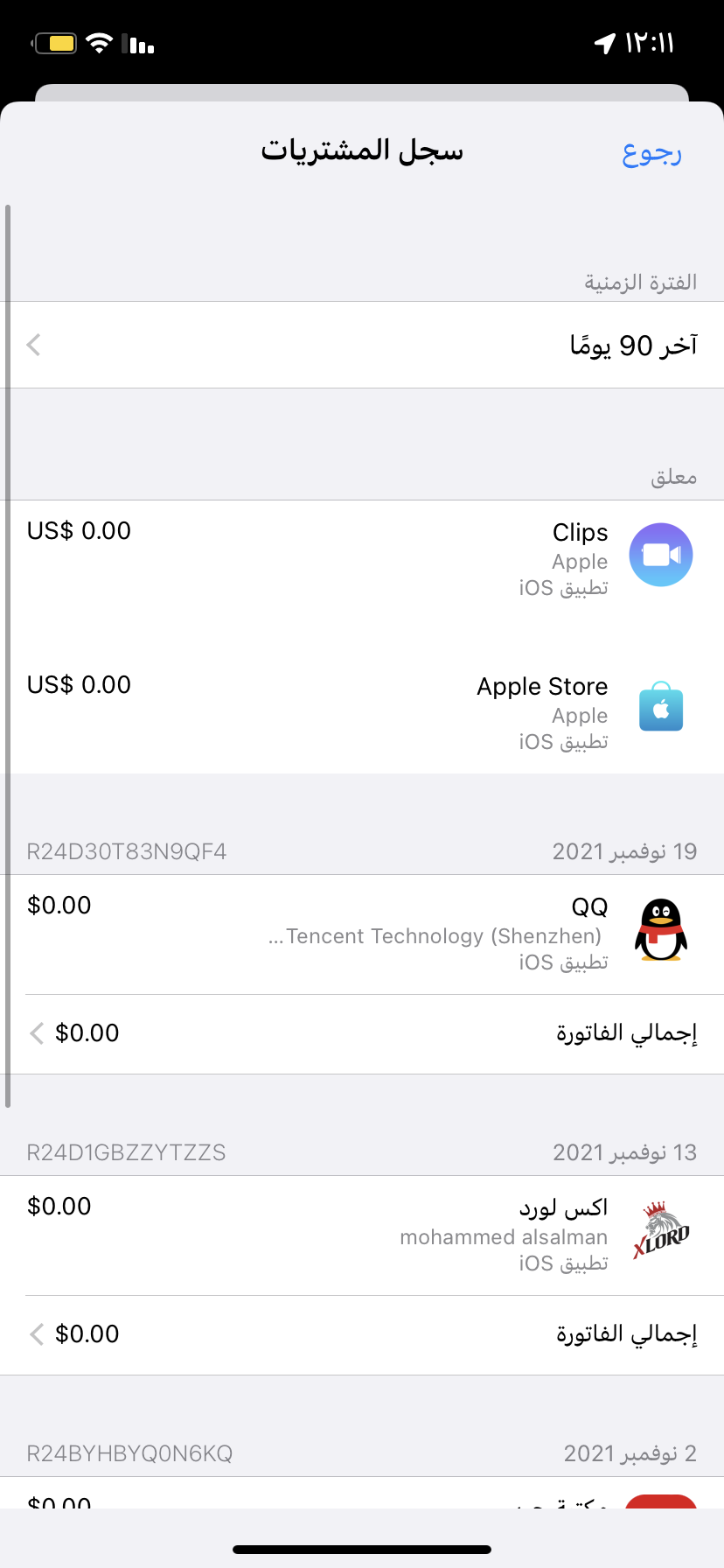
Task: Open the اكس لورد purchase entry
Action: [x=362, y=1235]
